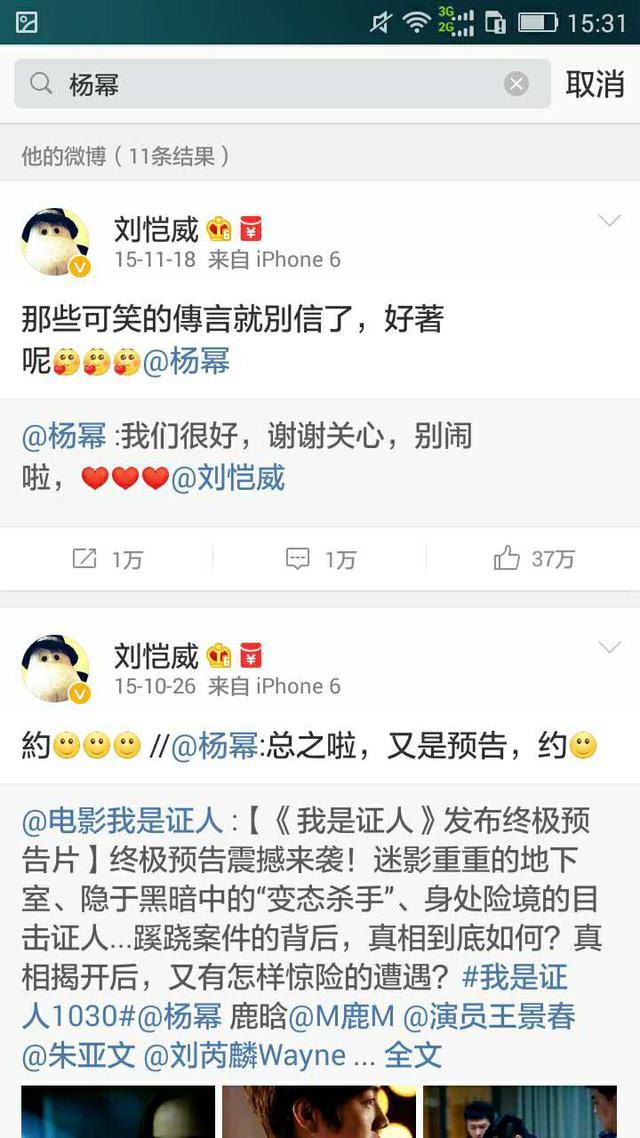The width and height of the screenshot is (640, 1138).
Task: Open the @M鹿M mention
Action: tap(341, 1017)
